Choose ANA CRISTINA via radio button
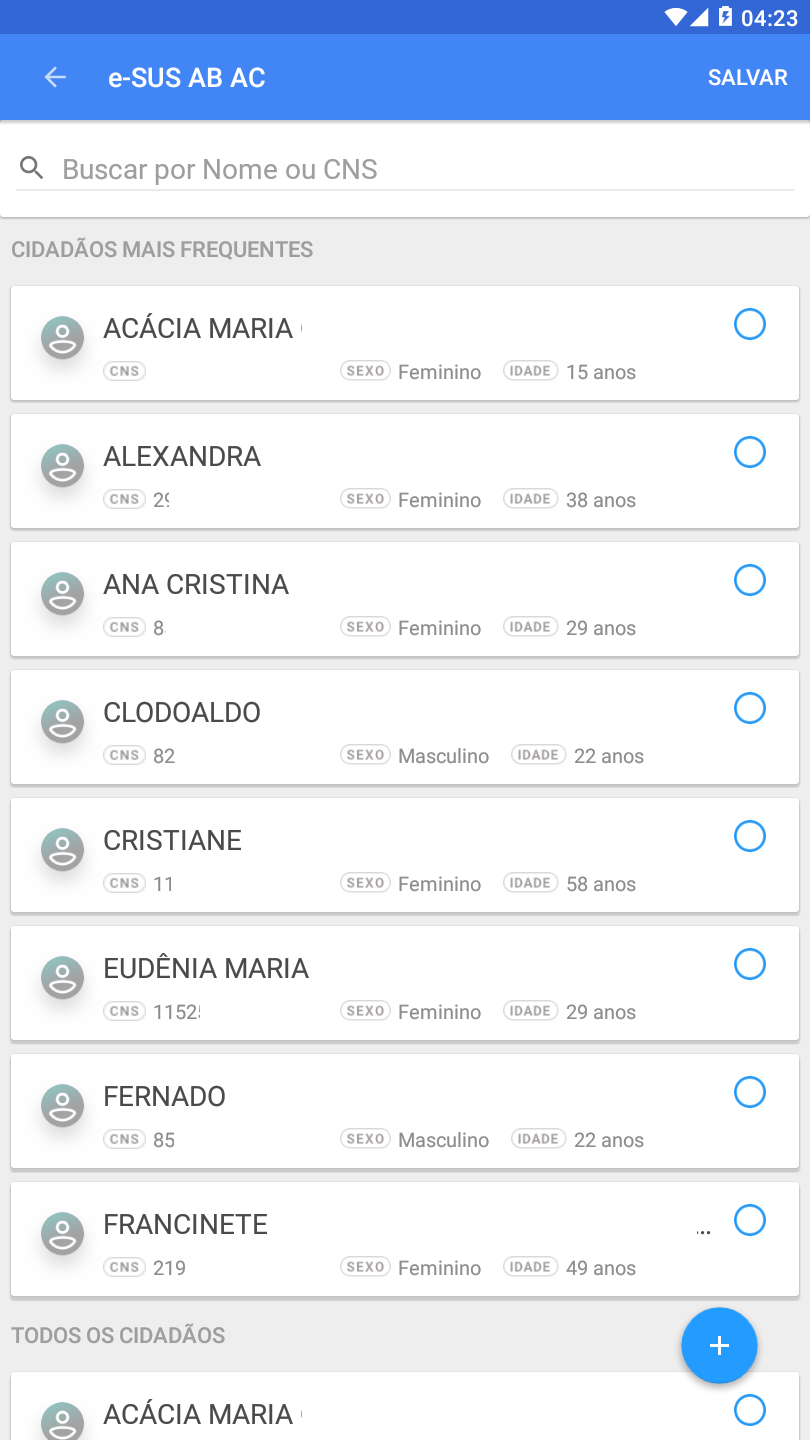 (750, 580)
